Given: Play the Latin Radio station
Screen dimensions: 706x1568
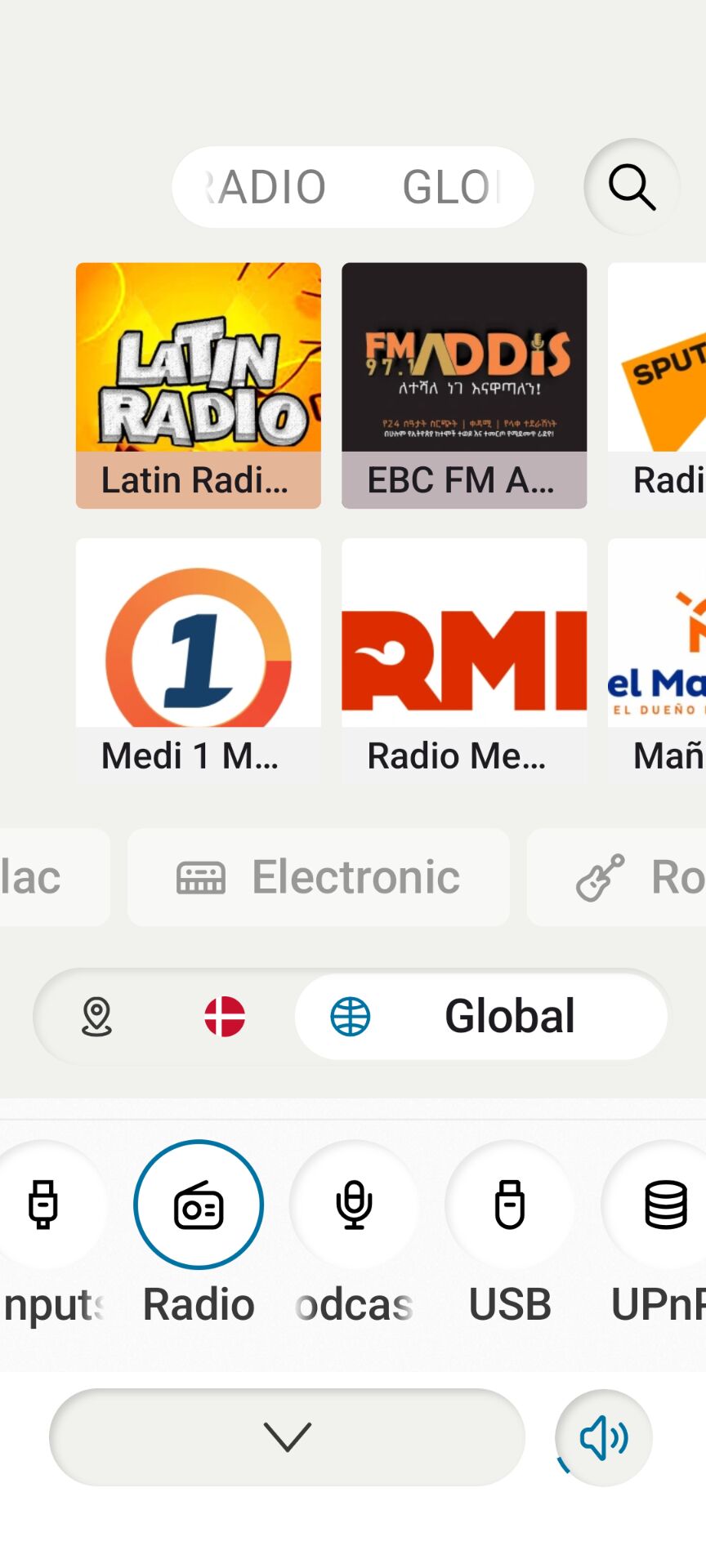Looking at the screenshot, I should point(199,385).
